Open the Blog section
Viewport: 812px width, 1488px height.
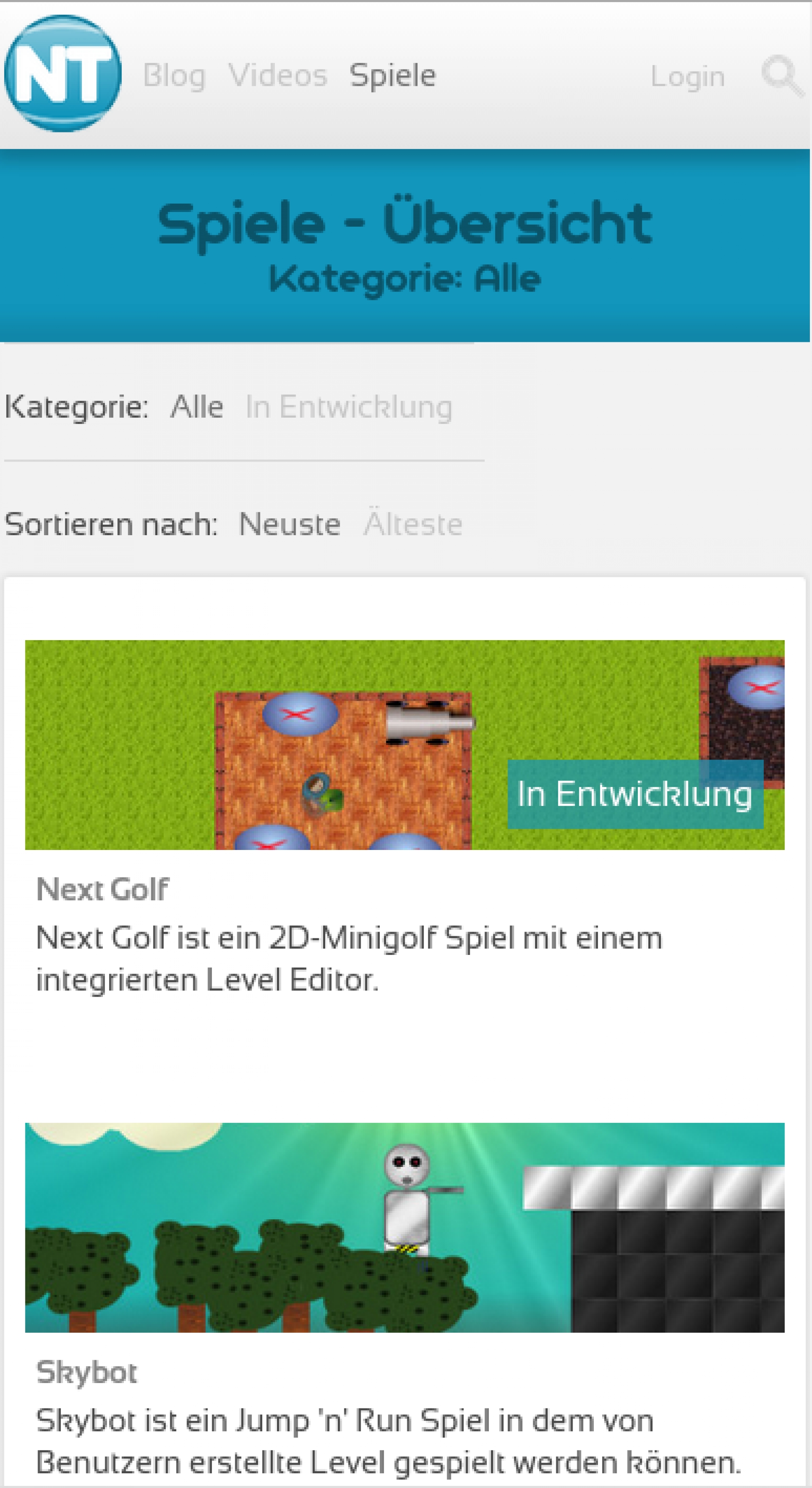click(x=174, y=75)
